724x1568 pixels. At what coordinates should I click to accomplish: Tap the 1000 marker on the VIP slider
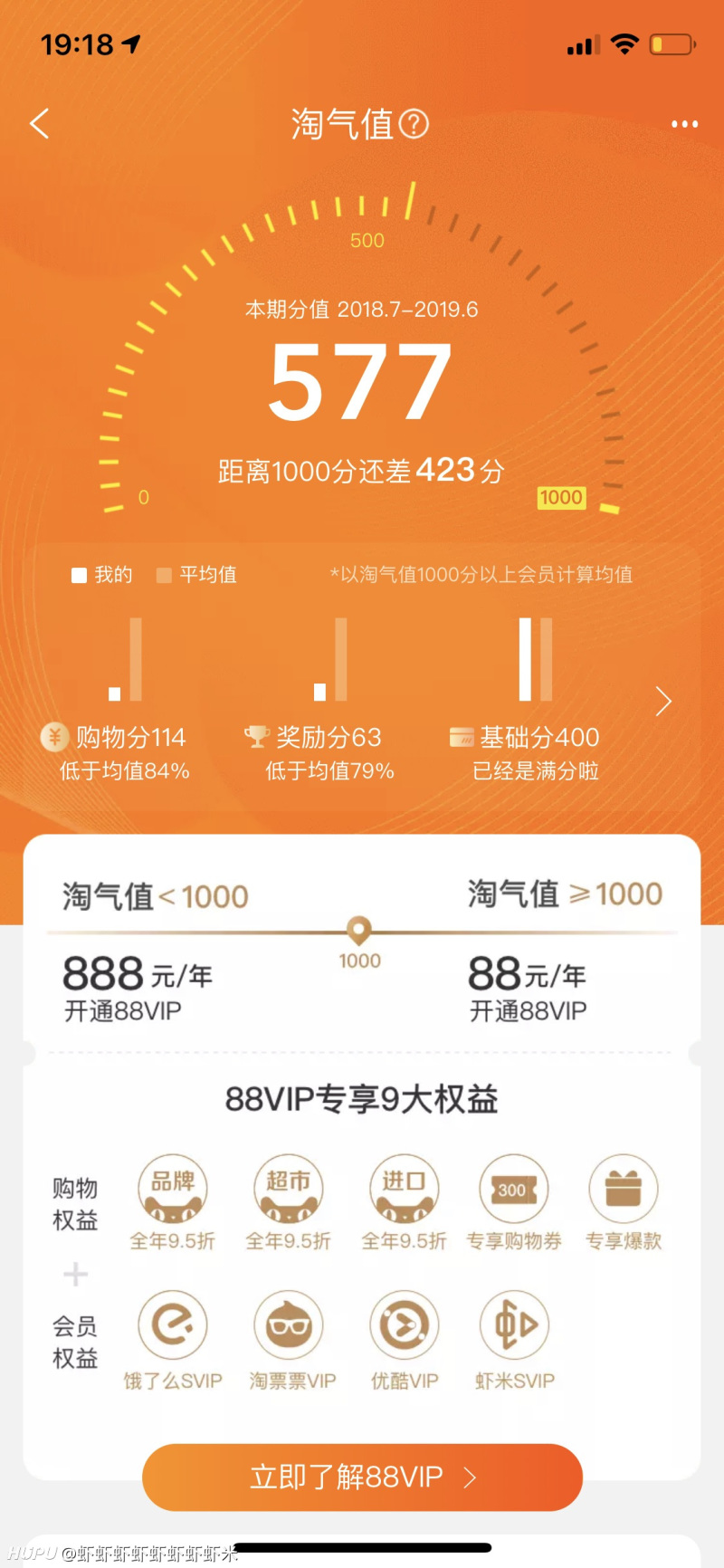click(x=359, y=930)
